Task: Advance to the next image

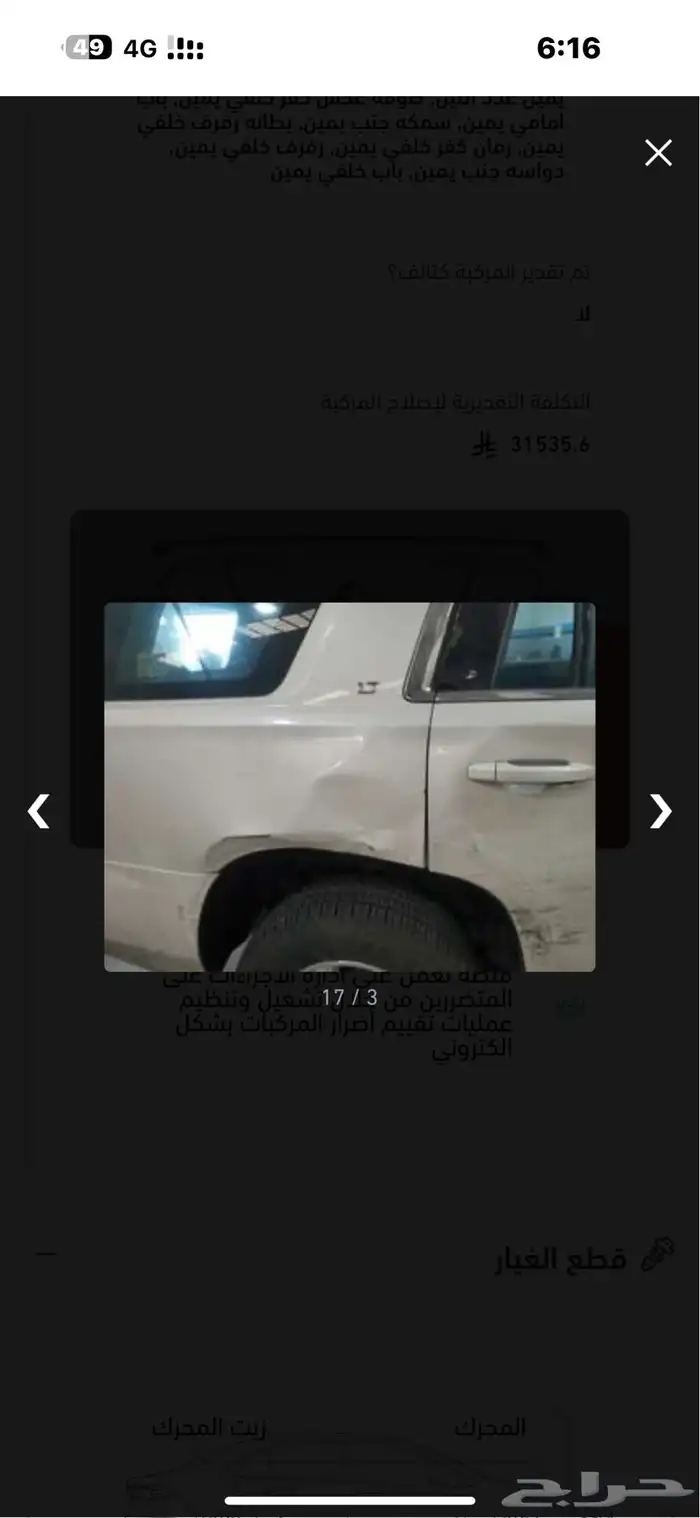Action: (661, 811)
